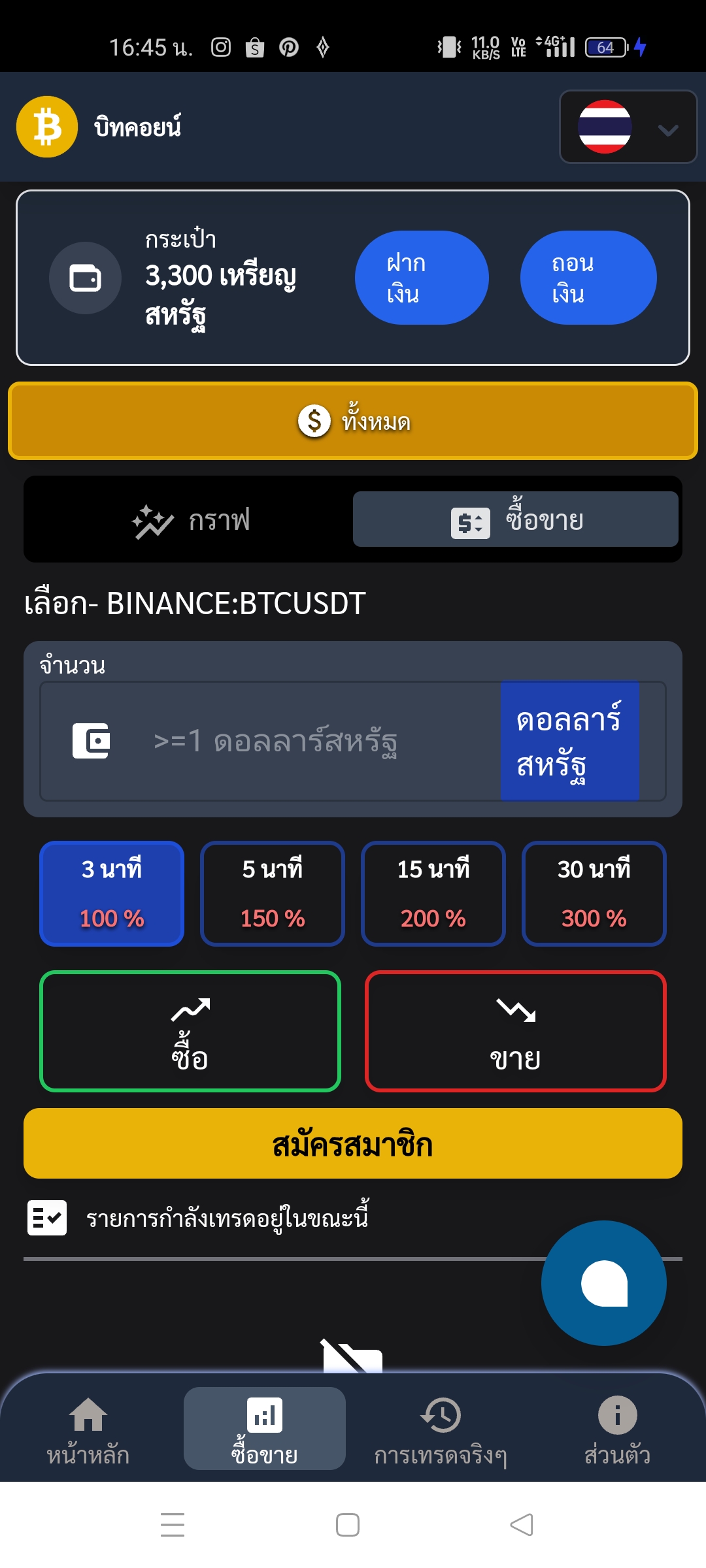Open the ซื้อขาย bottom navigation tab
The width and height of the screenshot is (706, 1568).
click(265, 1429)
